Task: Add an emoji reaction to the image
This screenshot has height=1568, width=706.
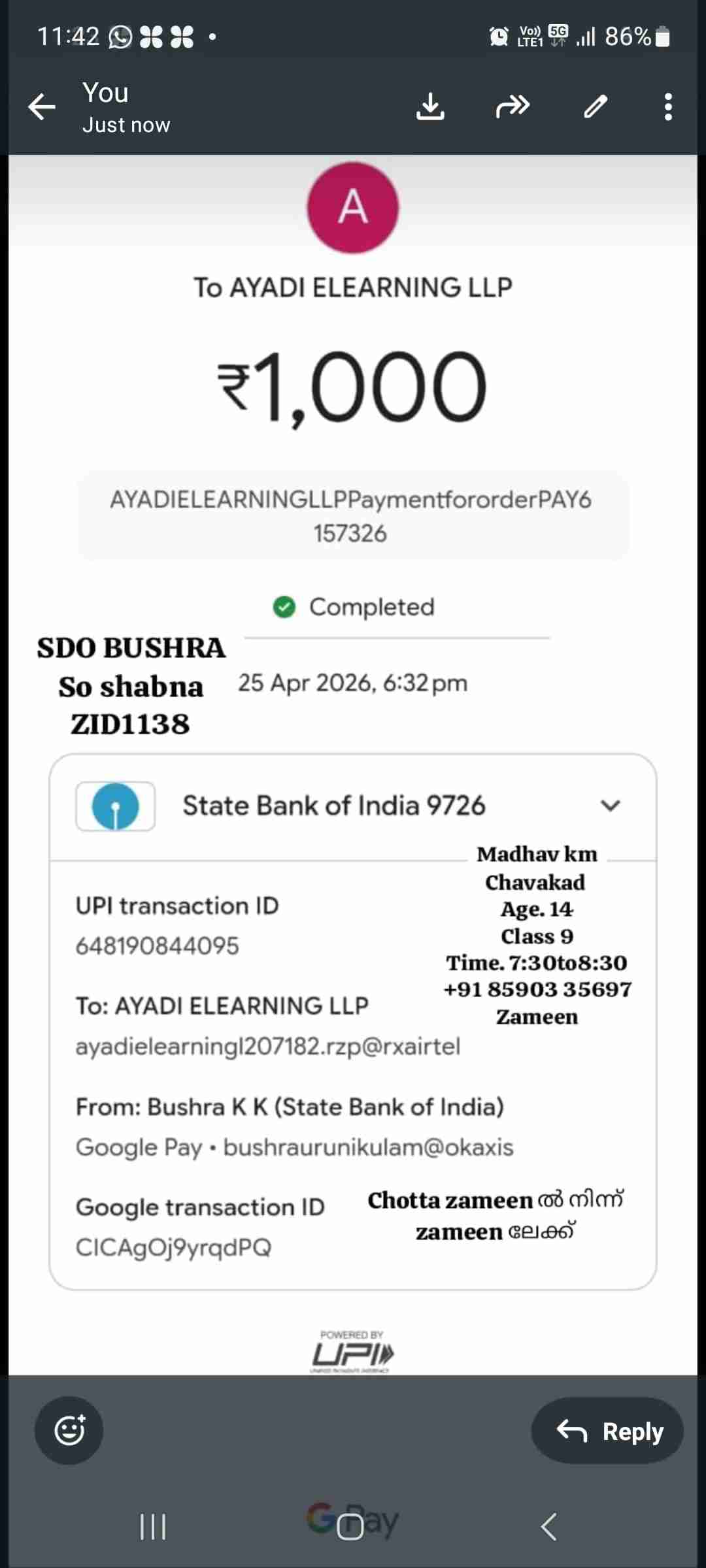Action: tap(69, 1430)
